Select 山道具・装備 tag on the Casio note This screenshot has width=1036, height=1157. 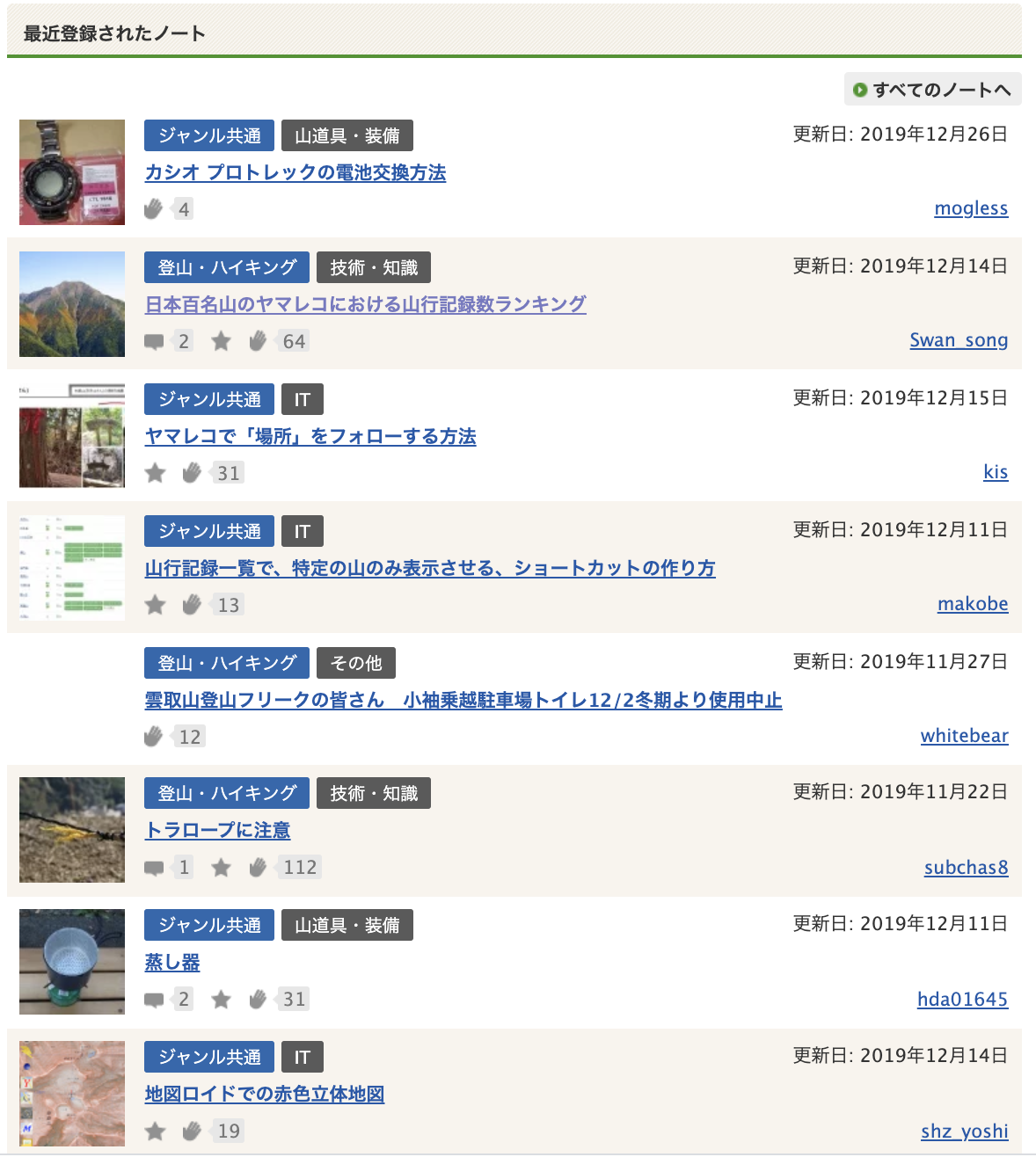[347, 135]
